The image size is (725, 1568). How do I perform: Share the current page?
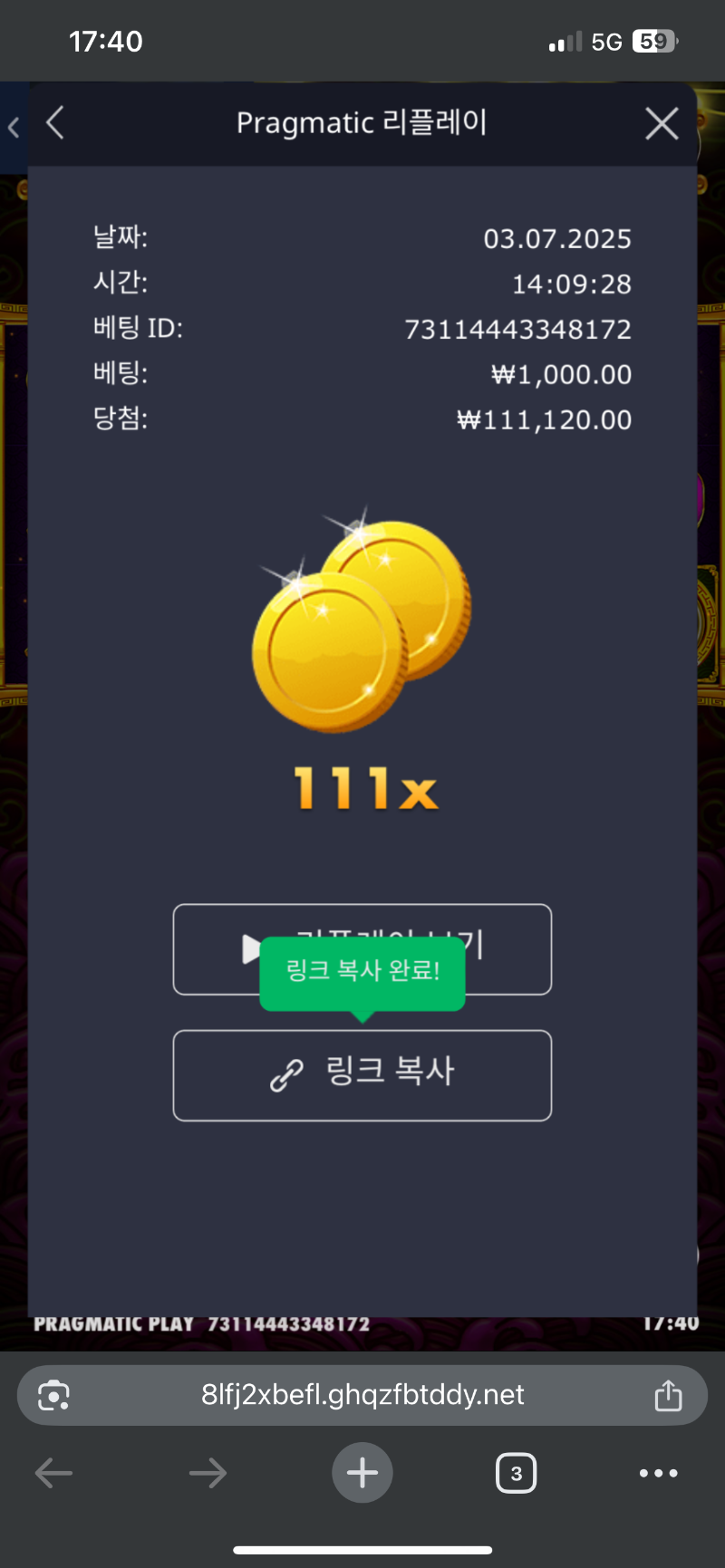668,1395
